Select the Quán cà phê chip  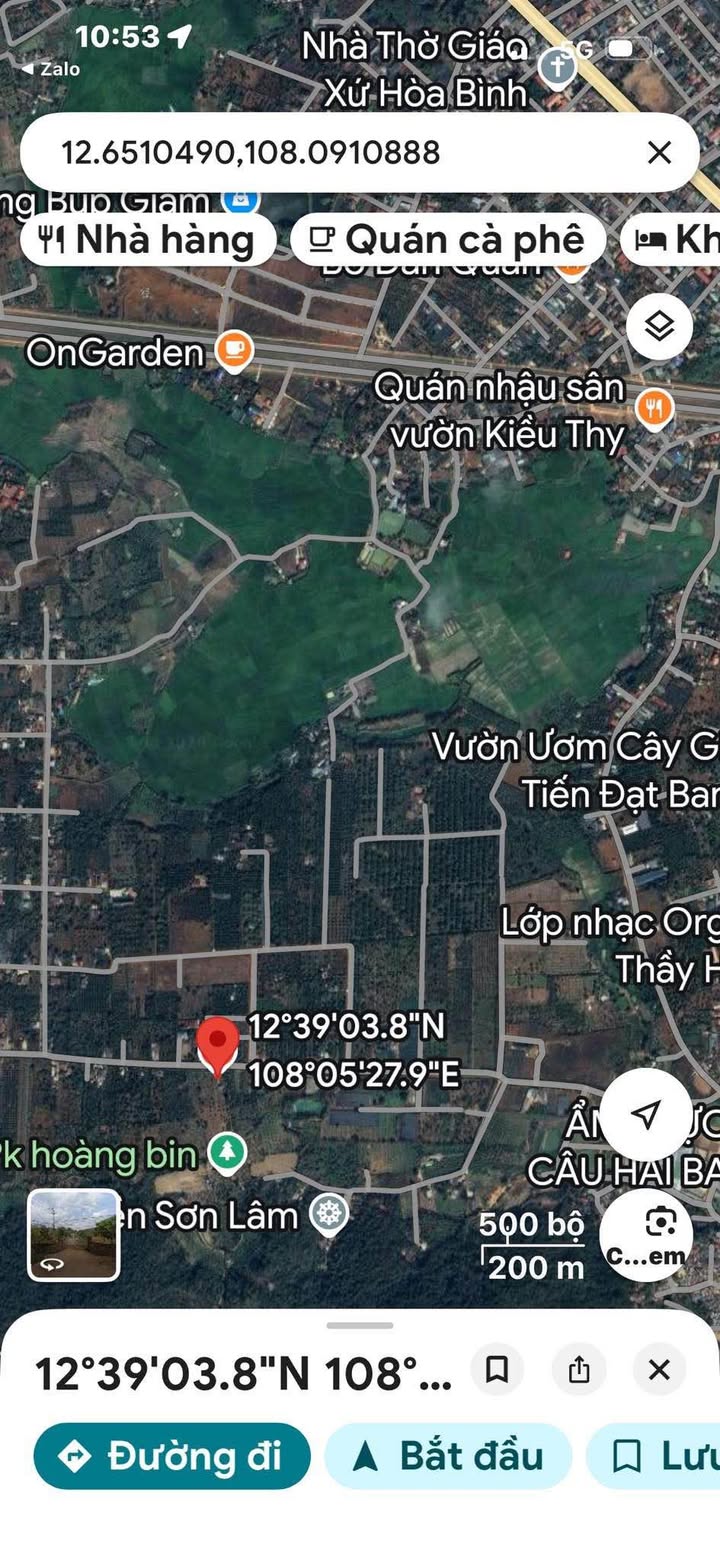coord(448,240)
